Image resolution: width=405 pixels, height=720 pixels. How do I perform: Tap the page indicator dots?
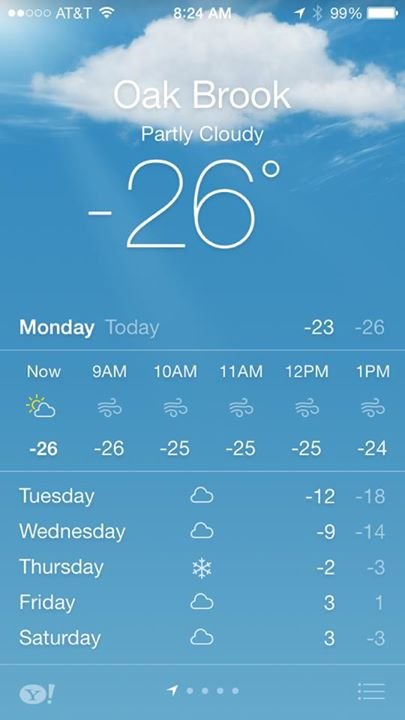[x=202, y=691]
